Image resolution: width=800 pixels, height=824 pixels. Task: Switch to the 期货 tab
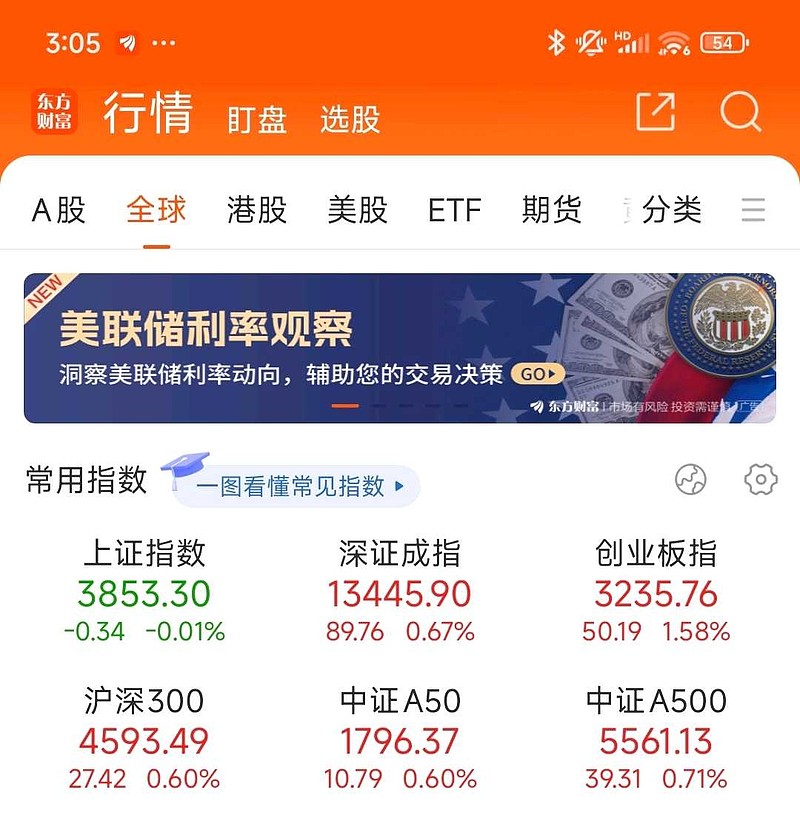click(x=552, y=210)
